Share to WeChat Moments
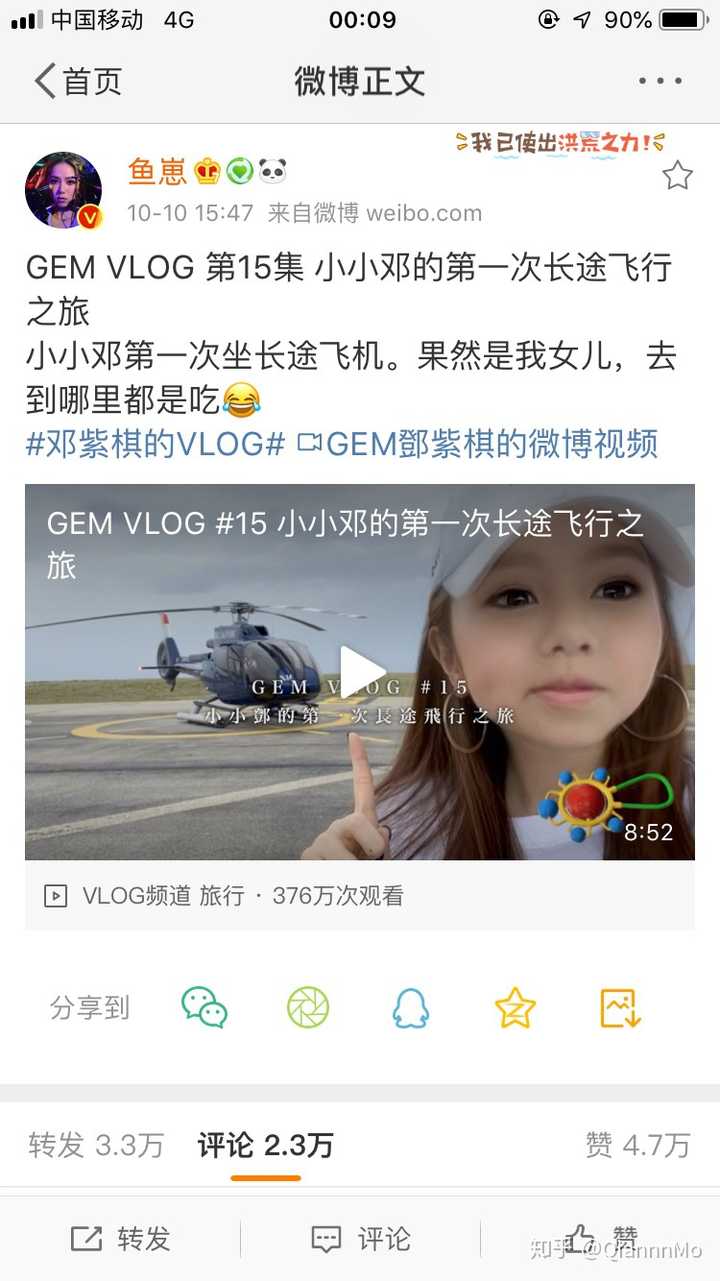The height and width of the screenshot is (1281, 720). pos(308,1008)
